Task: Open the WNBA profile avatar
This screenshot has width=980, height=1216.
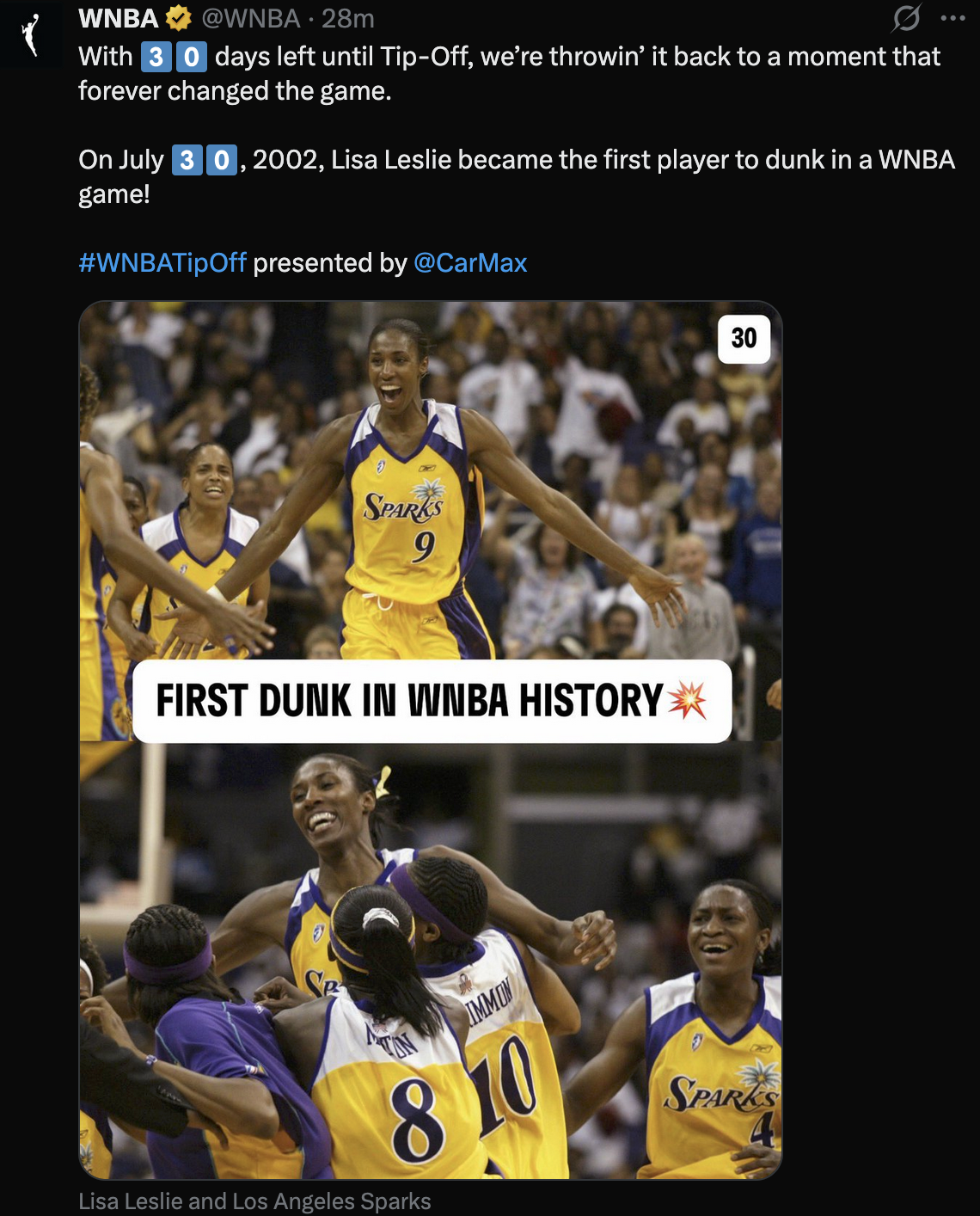Action: [x=31, y=34]
